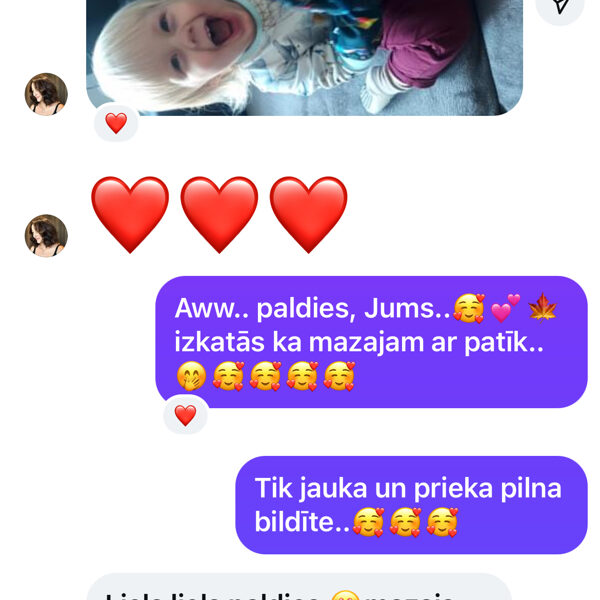Tap the sender's avatar beside the three red hearts
600x600 pixels.
(x=46, y=236)
